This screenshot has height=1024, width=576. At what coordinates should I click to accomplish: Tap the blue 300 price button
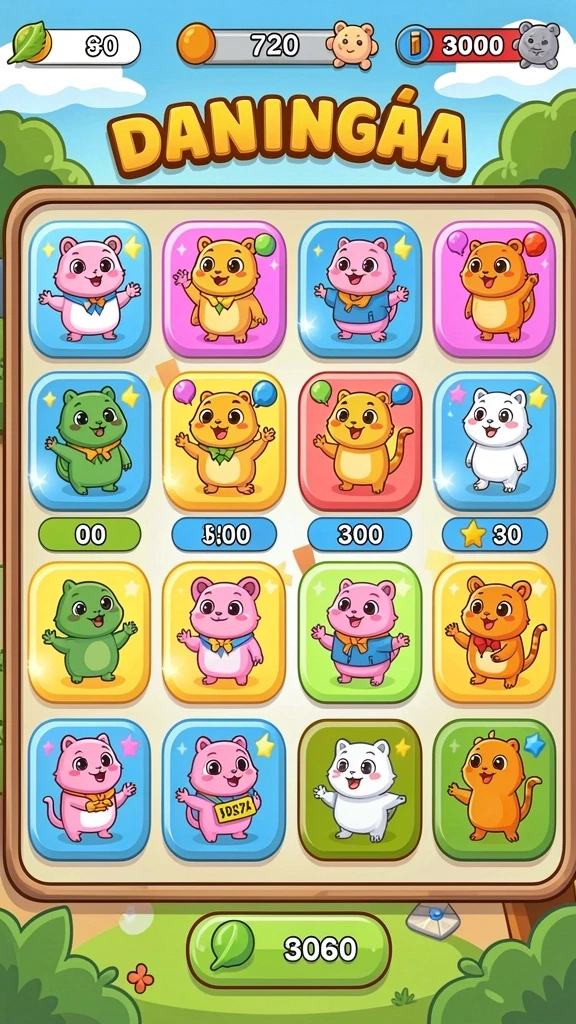(x=359, y=535)
